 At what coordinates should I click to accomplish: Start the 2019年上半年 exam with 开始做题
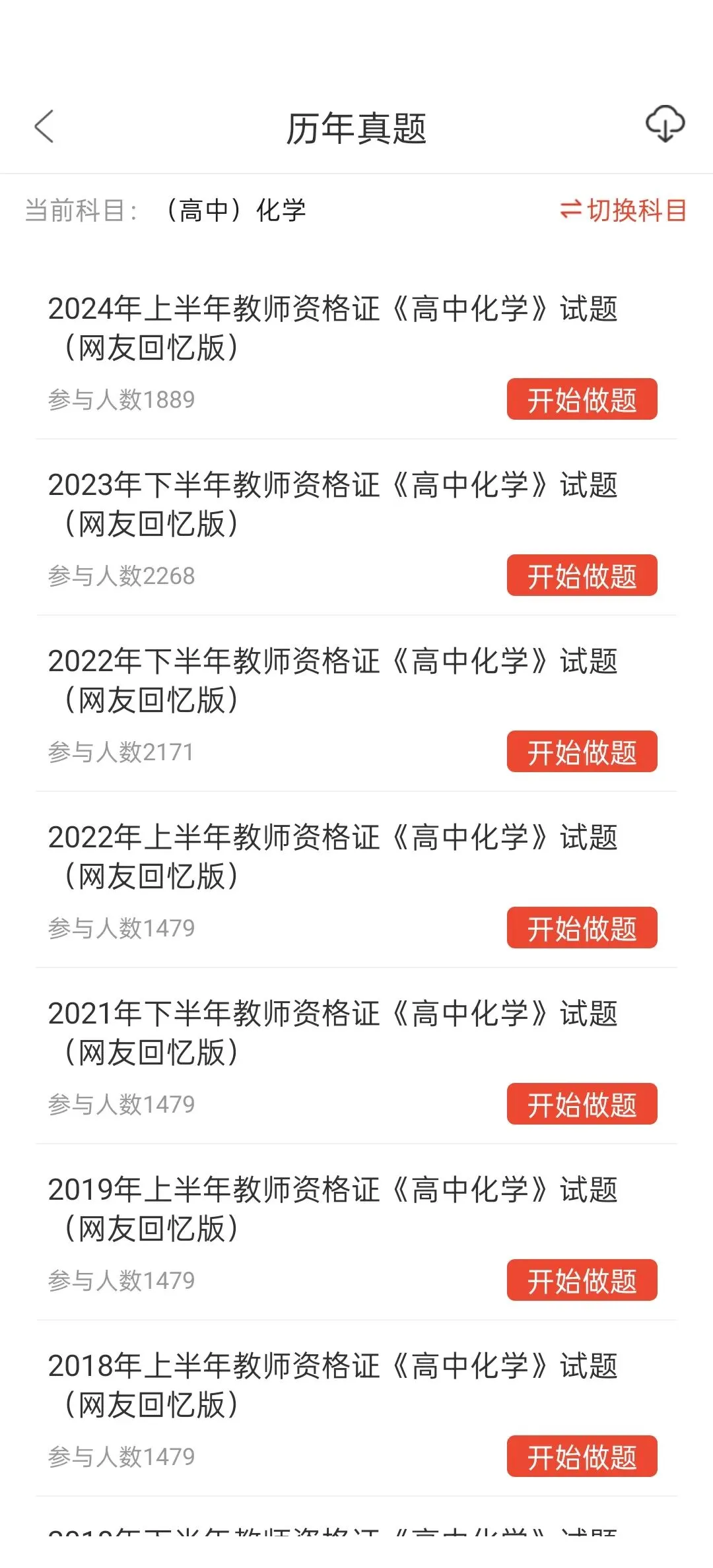coord(582,1280)
